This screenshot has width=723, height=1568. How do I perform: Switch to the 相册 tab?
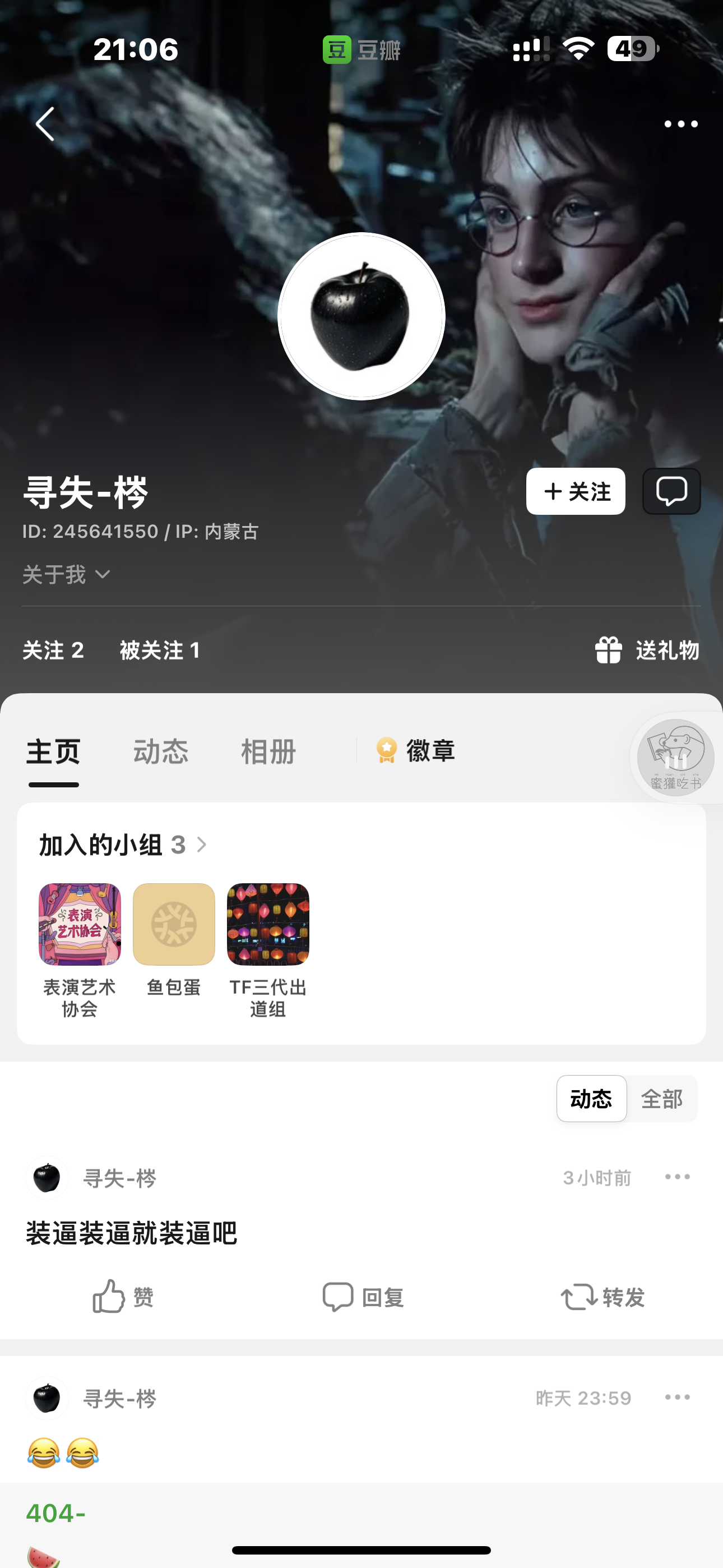(x=268, y=751)
